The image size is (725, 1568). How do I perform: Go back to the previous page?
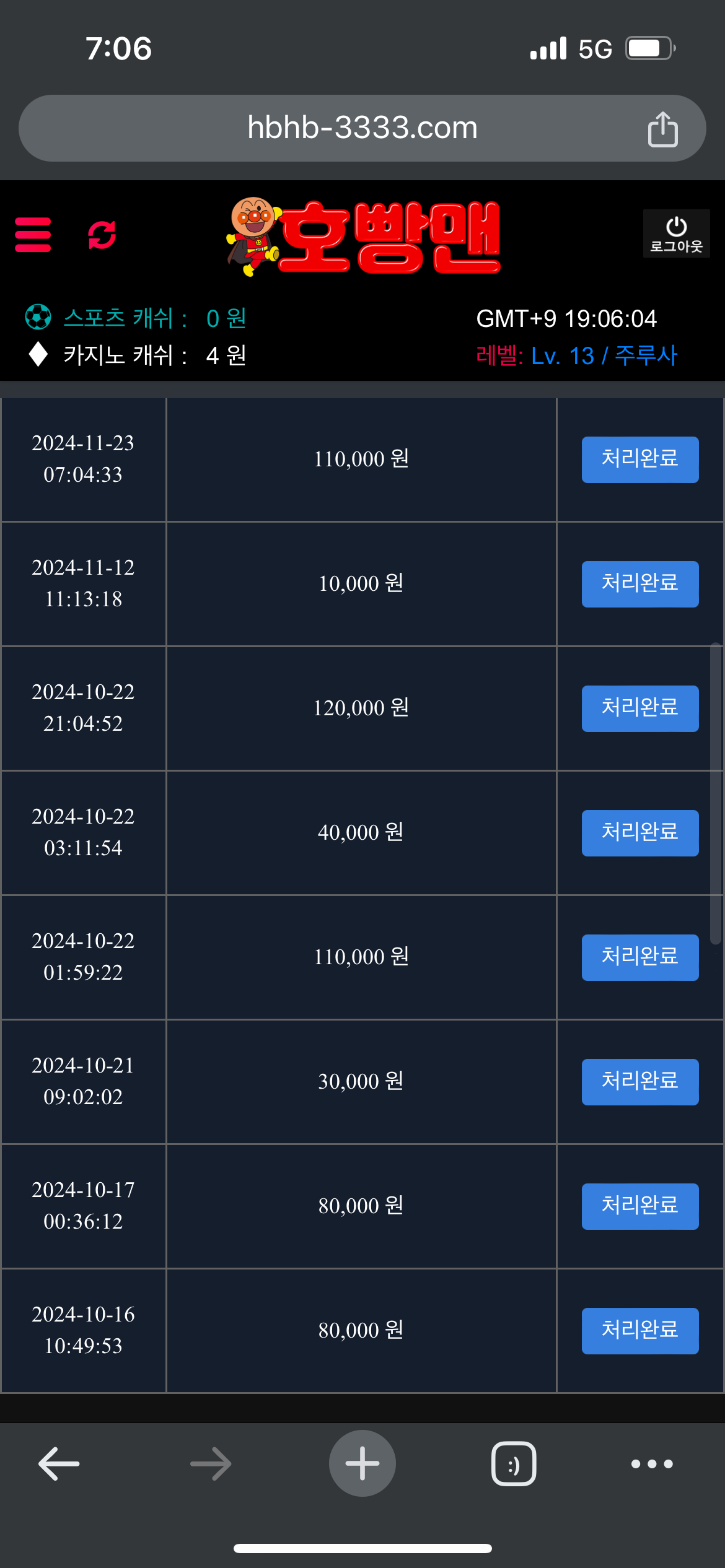(x=59, y=1463)
